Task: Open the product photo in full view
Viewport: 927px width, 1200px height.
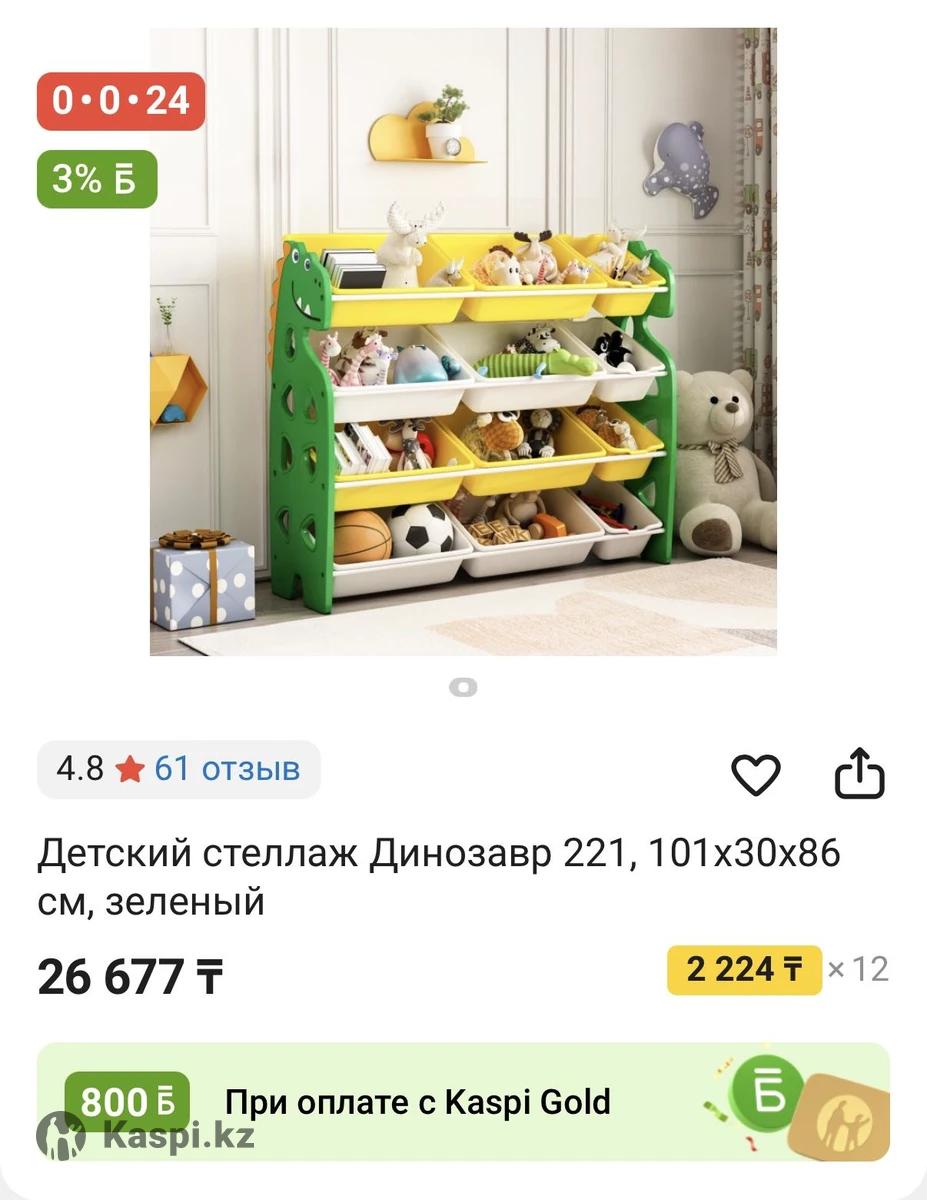Action: (463, 341)
